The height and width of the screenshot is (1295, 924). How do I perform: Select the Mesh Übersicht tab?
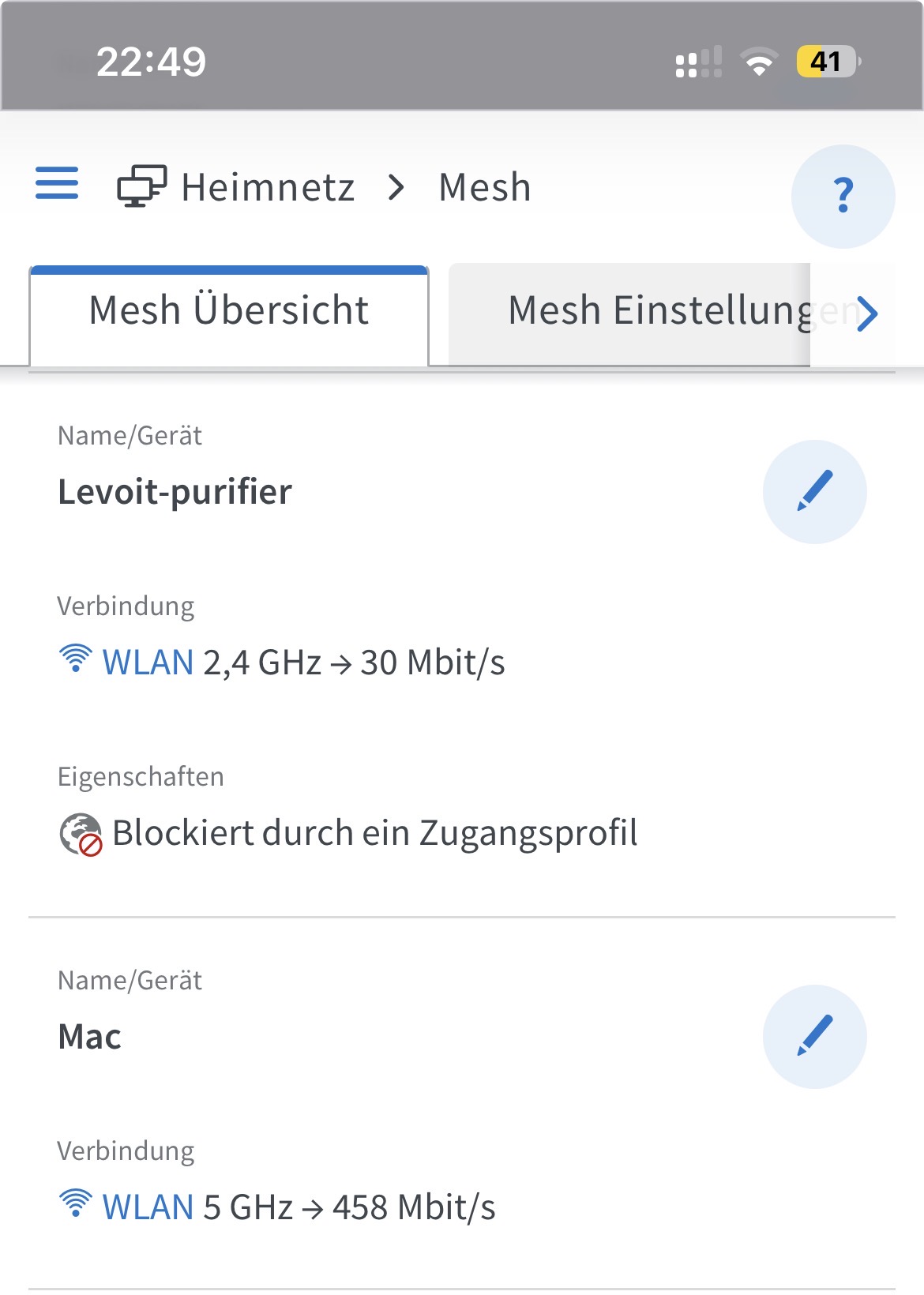click(229, 311)
